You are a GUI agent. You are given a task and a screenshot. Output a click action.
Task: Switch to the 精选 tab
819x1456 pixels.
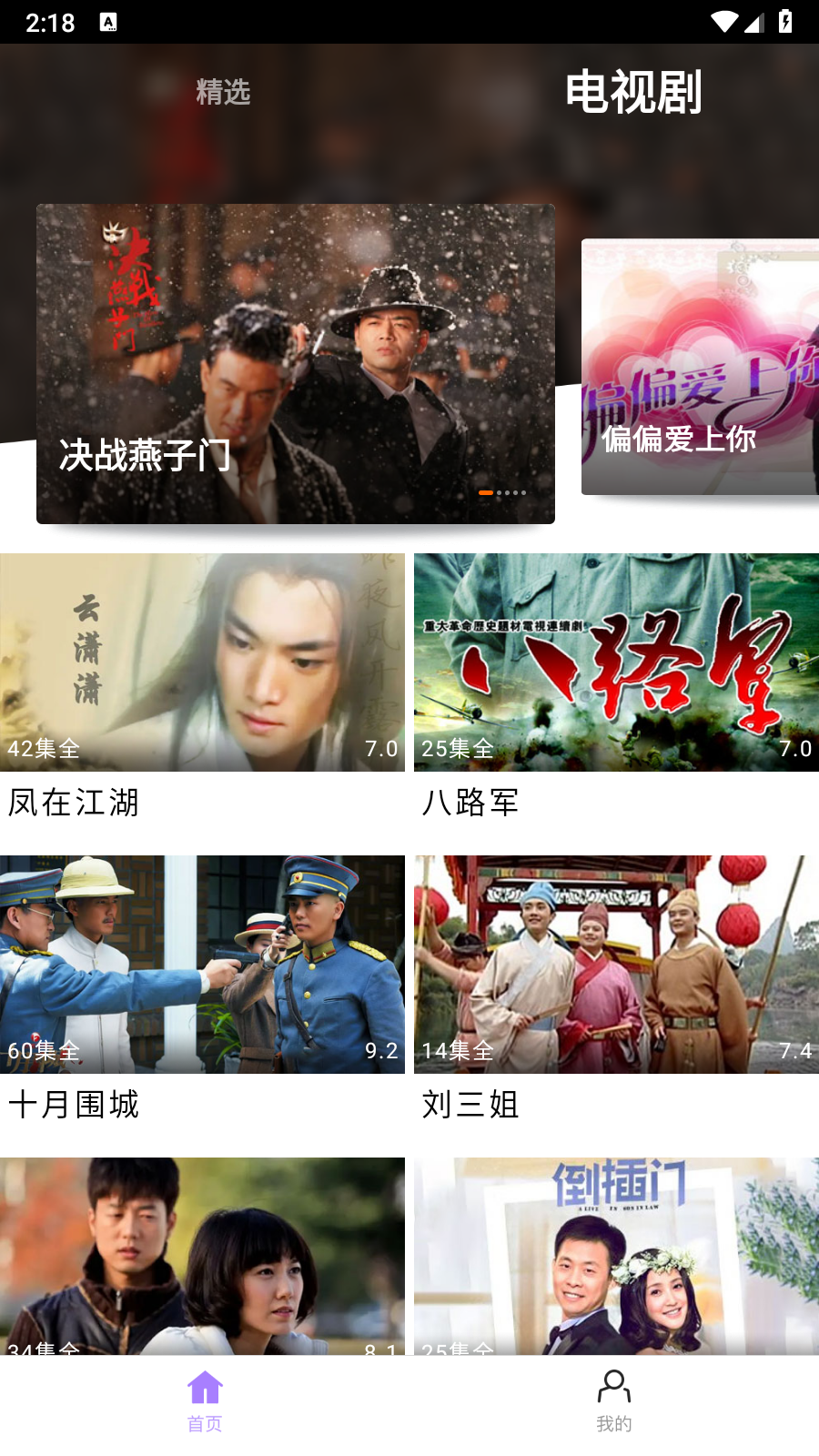tap(221, 92)
